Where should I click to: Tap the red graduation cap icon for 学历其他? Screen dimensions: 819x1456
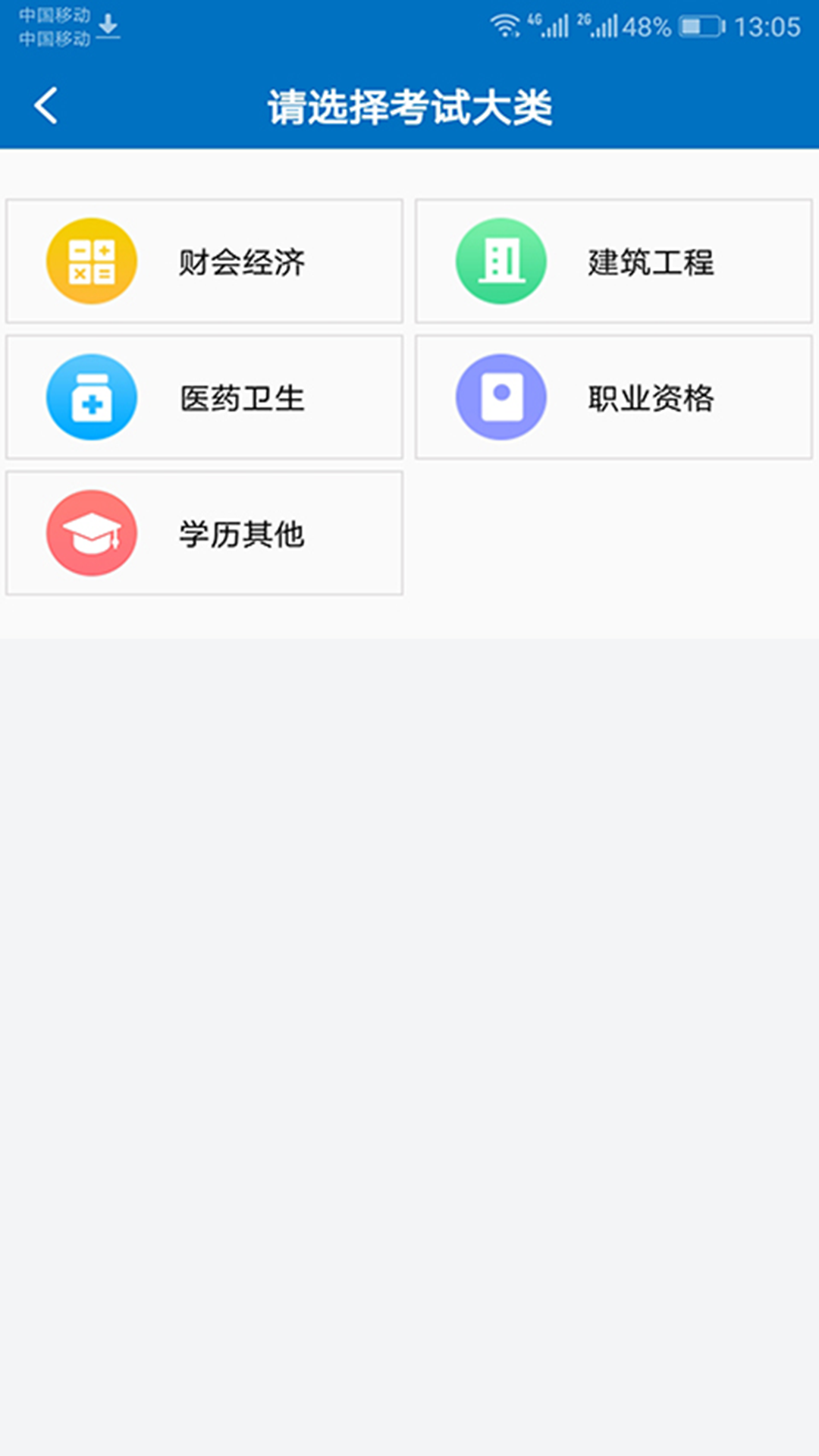(92, 532)
